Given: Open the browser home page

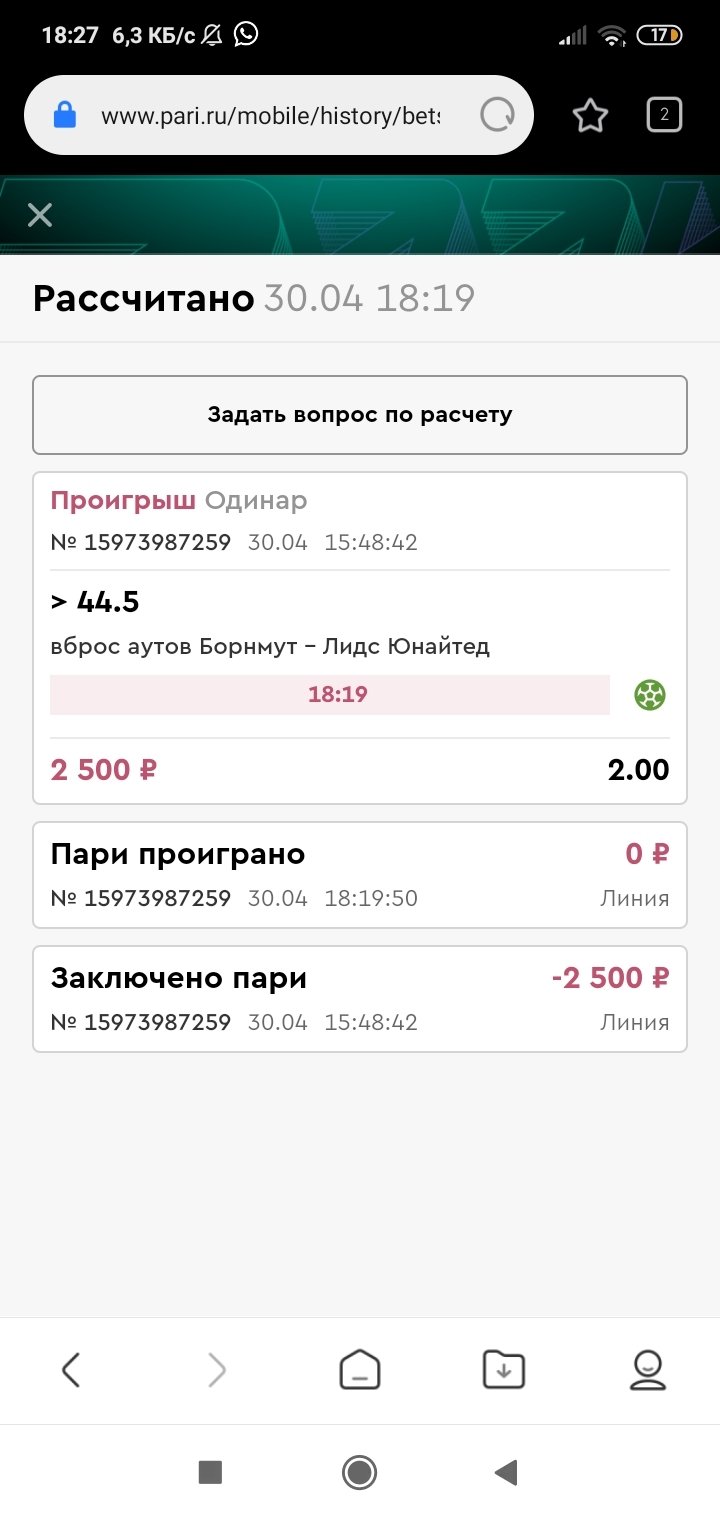Looking at the screenshot, I should [360, 1370].
